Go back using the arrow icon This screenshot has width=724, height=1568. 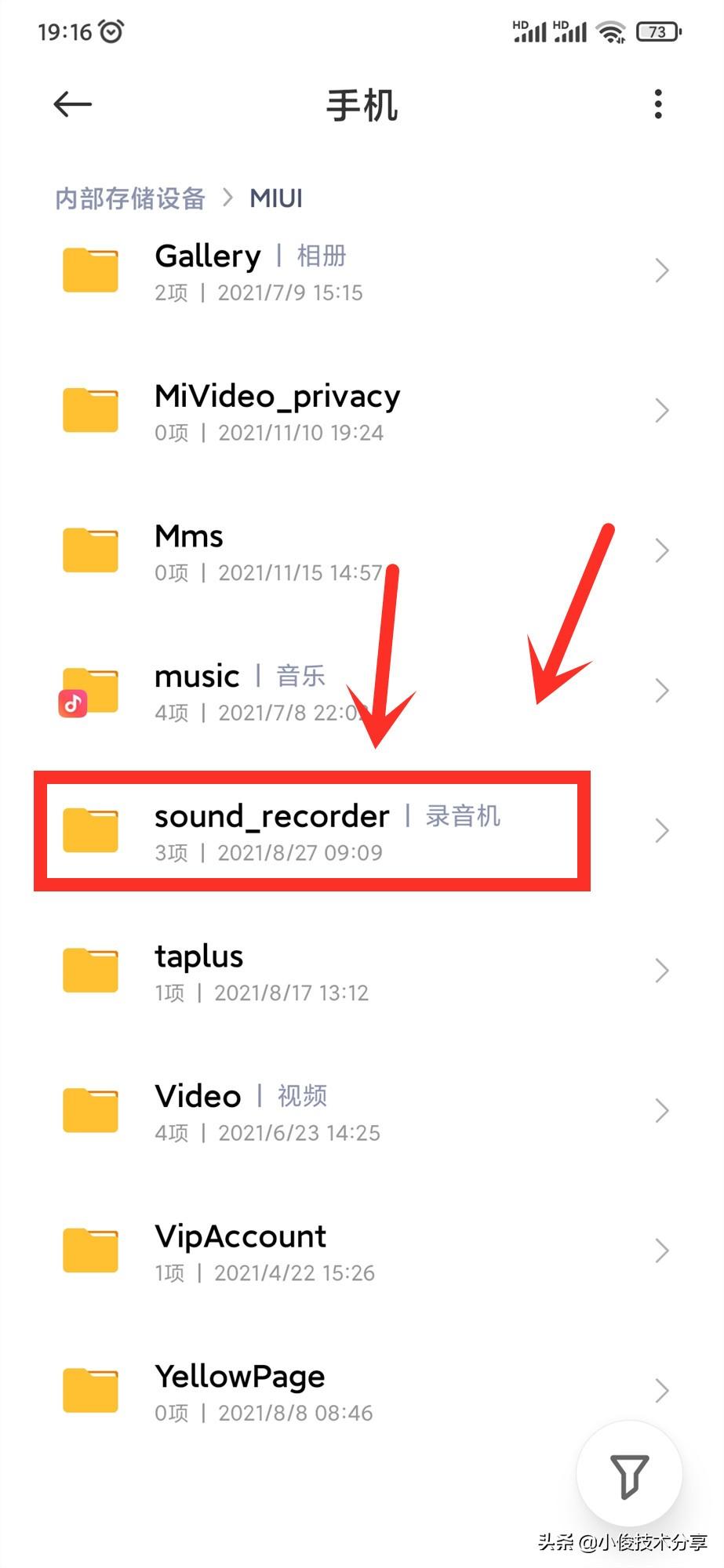pyautogui.click(x=73, y=104)
